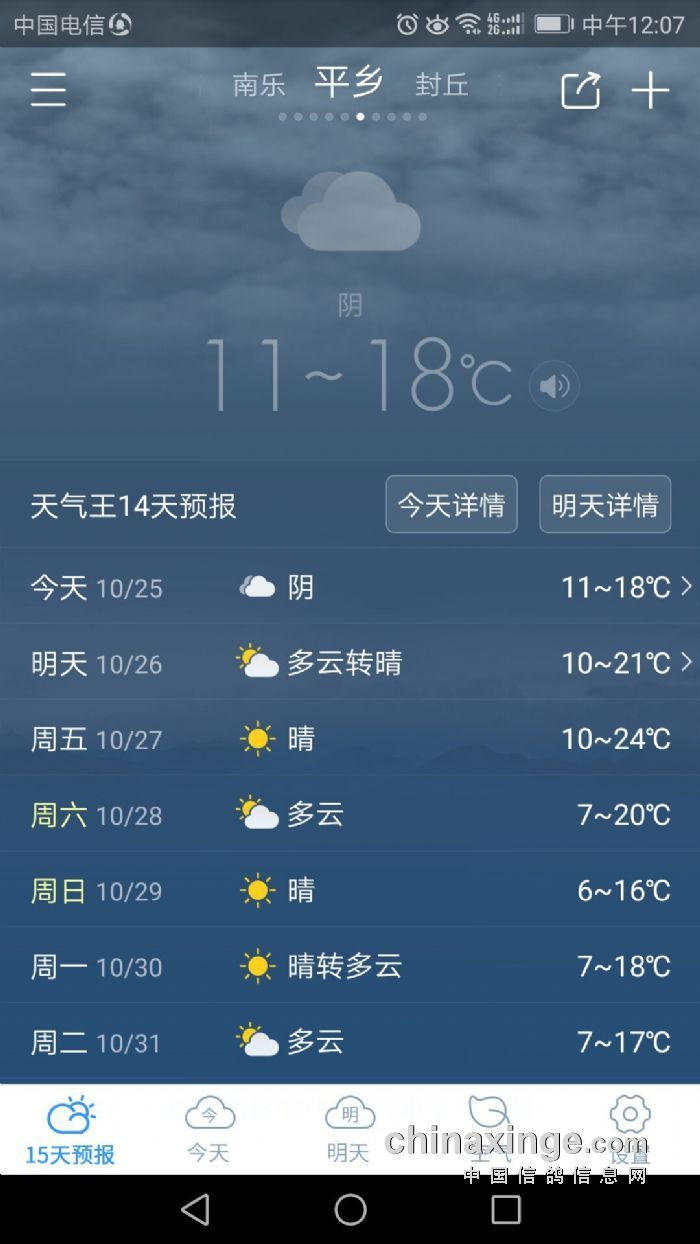Open the hamburger menu
Image resolution: width=700 pixels, height=1244 pixels.
(48, 90)
